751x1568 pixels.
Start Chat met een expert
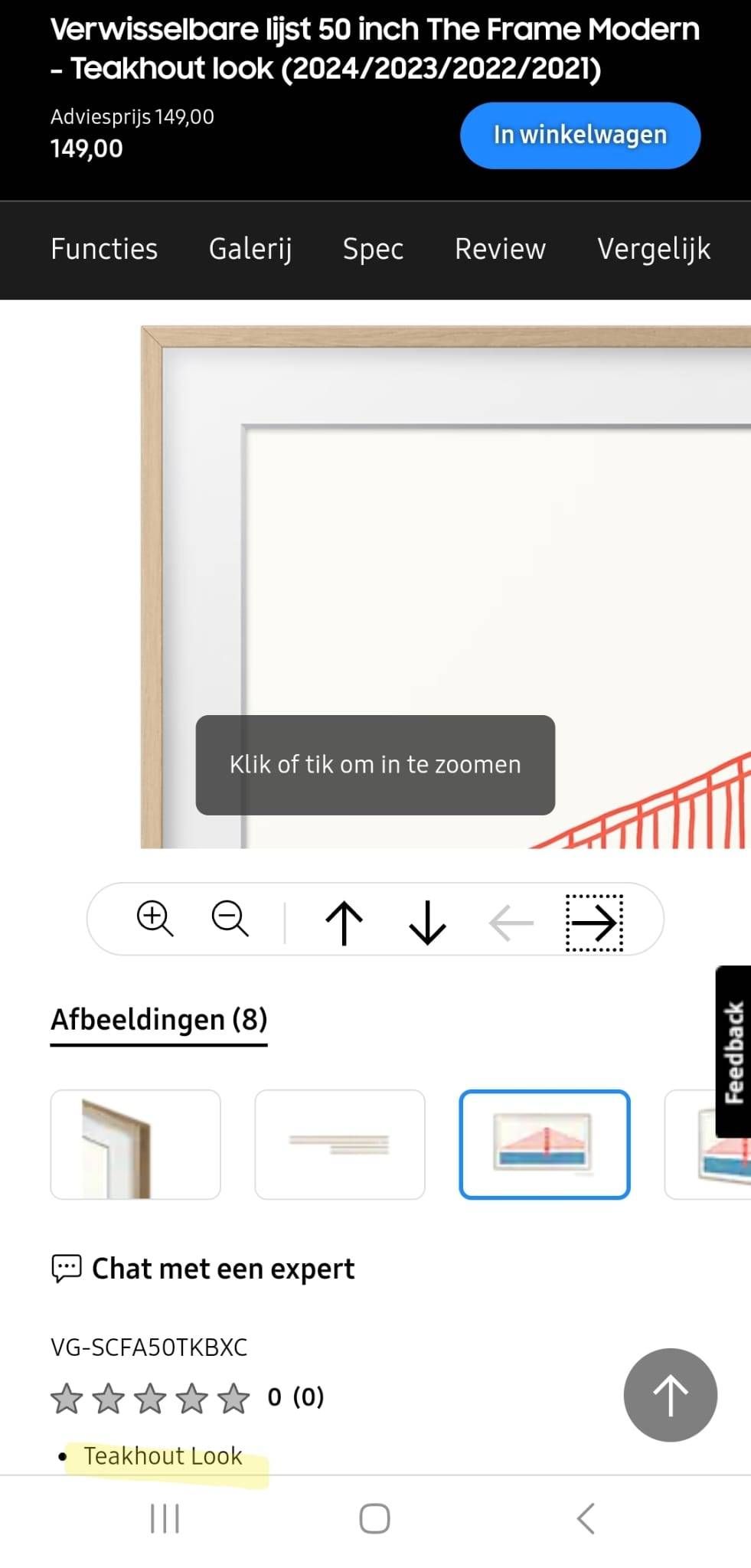[203, 1269]
